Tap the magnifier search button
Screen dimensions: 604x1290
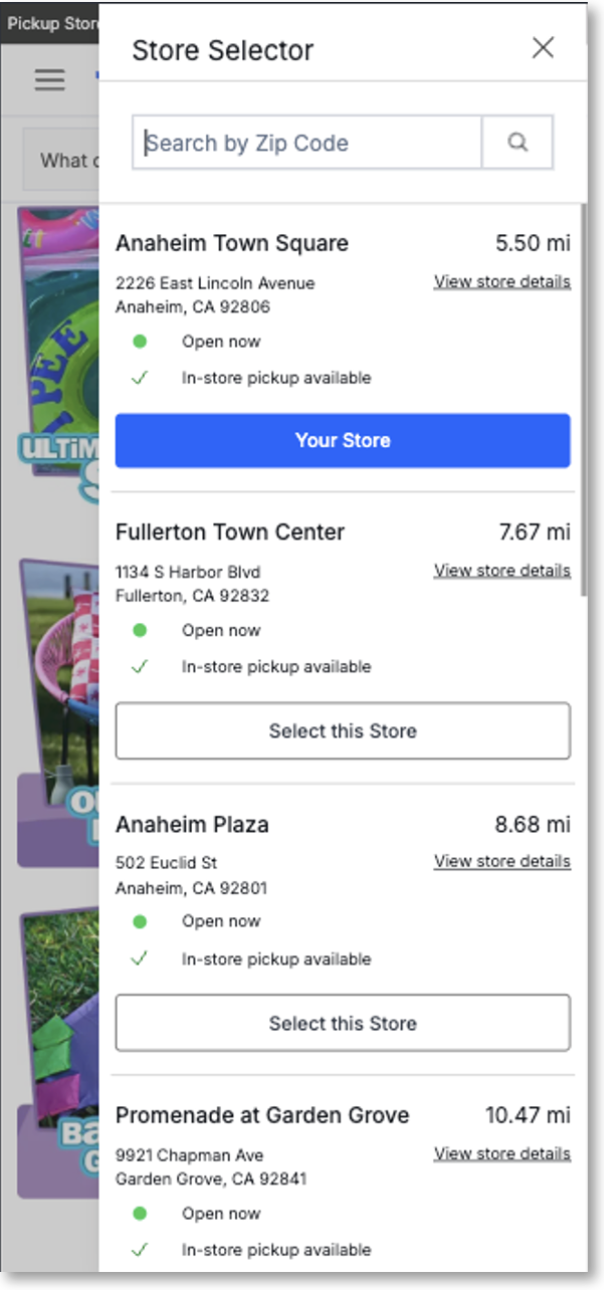click(x=517, y=143)
